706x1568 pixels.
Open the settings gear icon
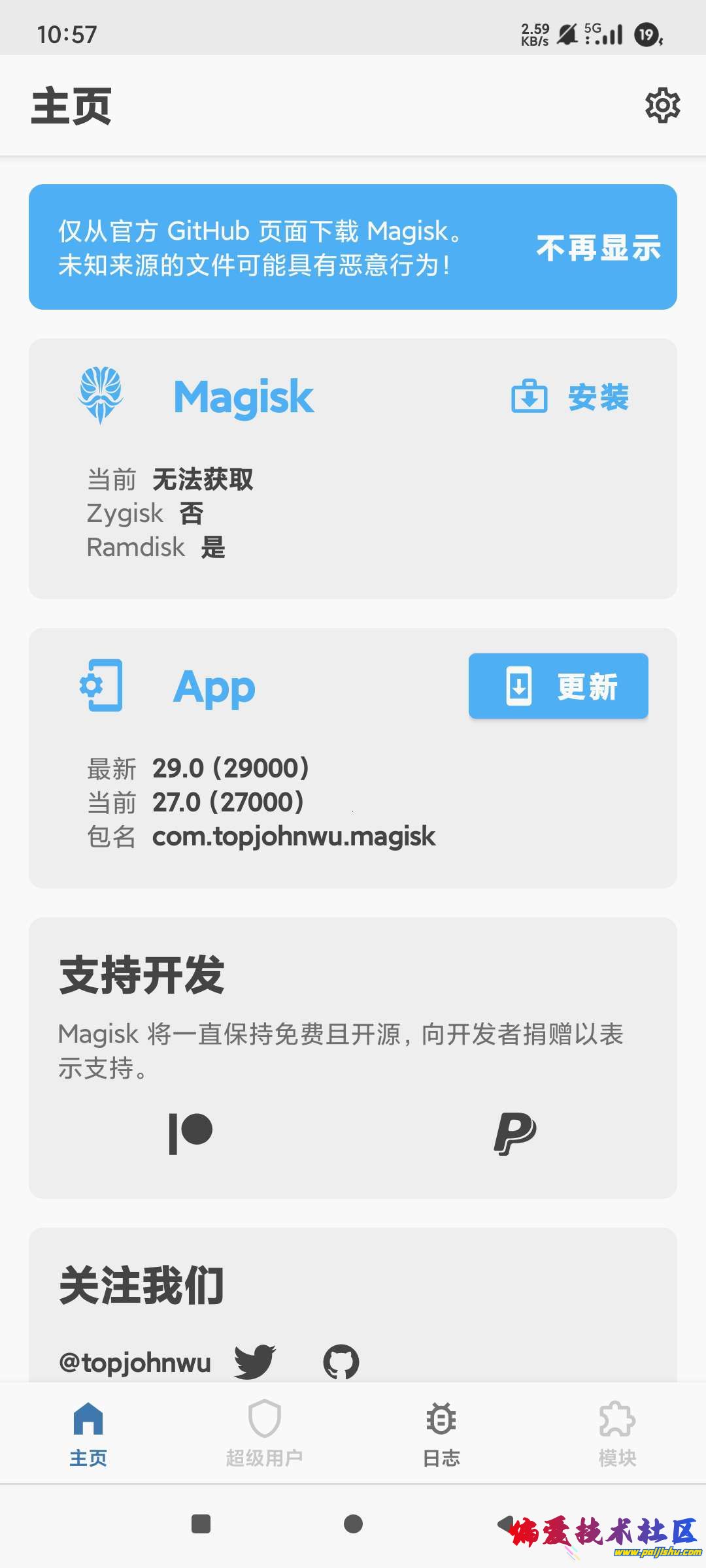[x=662, y=105]
